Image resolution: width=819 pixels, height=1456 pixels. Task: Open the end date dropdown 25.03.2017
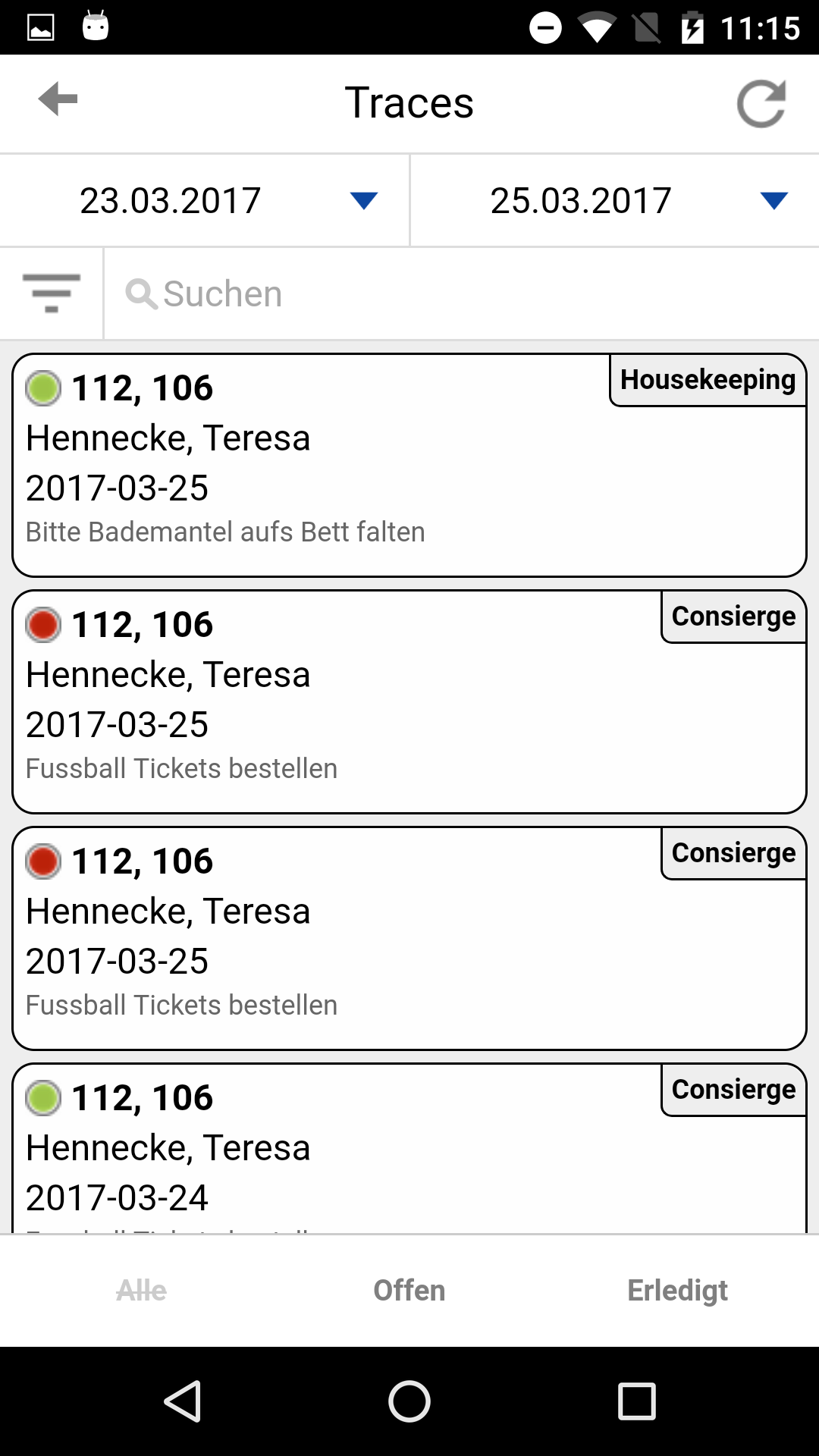615,201
